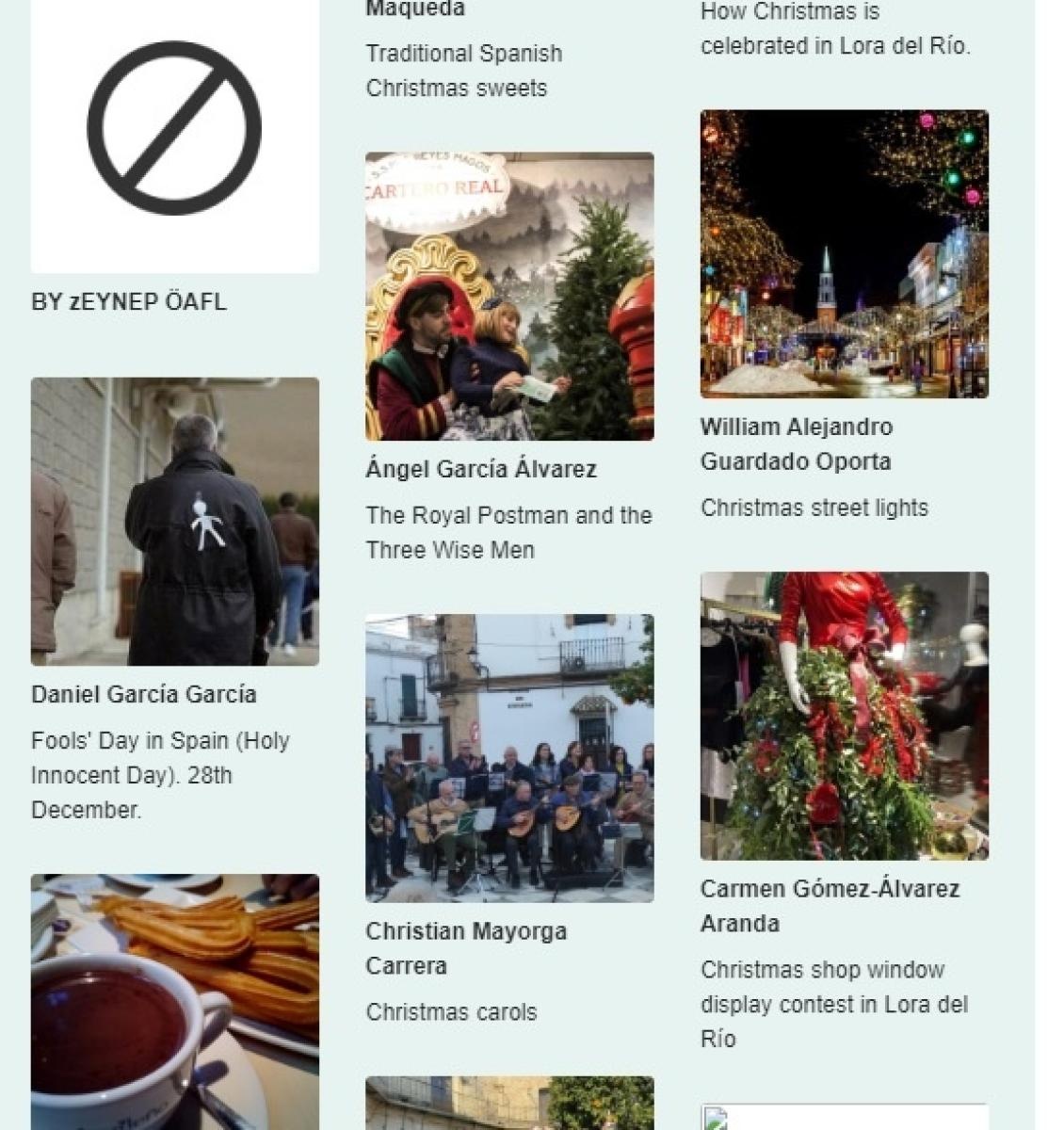Open Ángel García Álvarez's Royal Postman photo
Viewport: 1064px width, 1130px height.
509,297
